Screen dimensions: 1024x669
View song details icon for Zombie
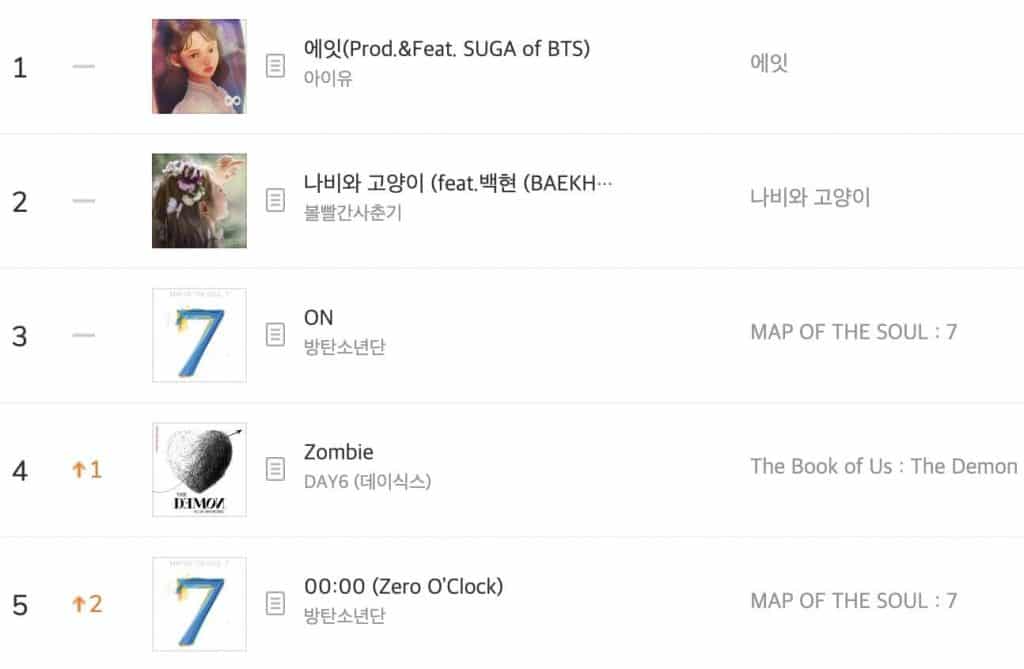[275, 469]
